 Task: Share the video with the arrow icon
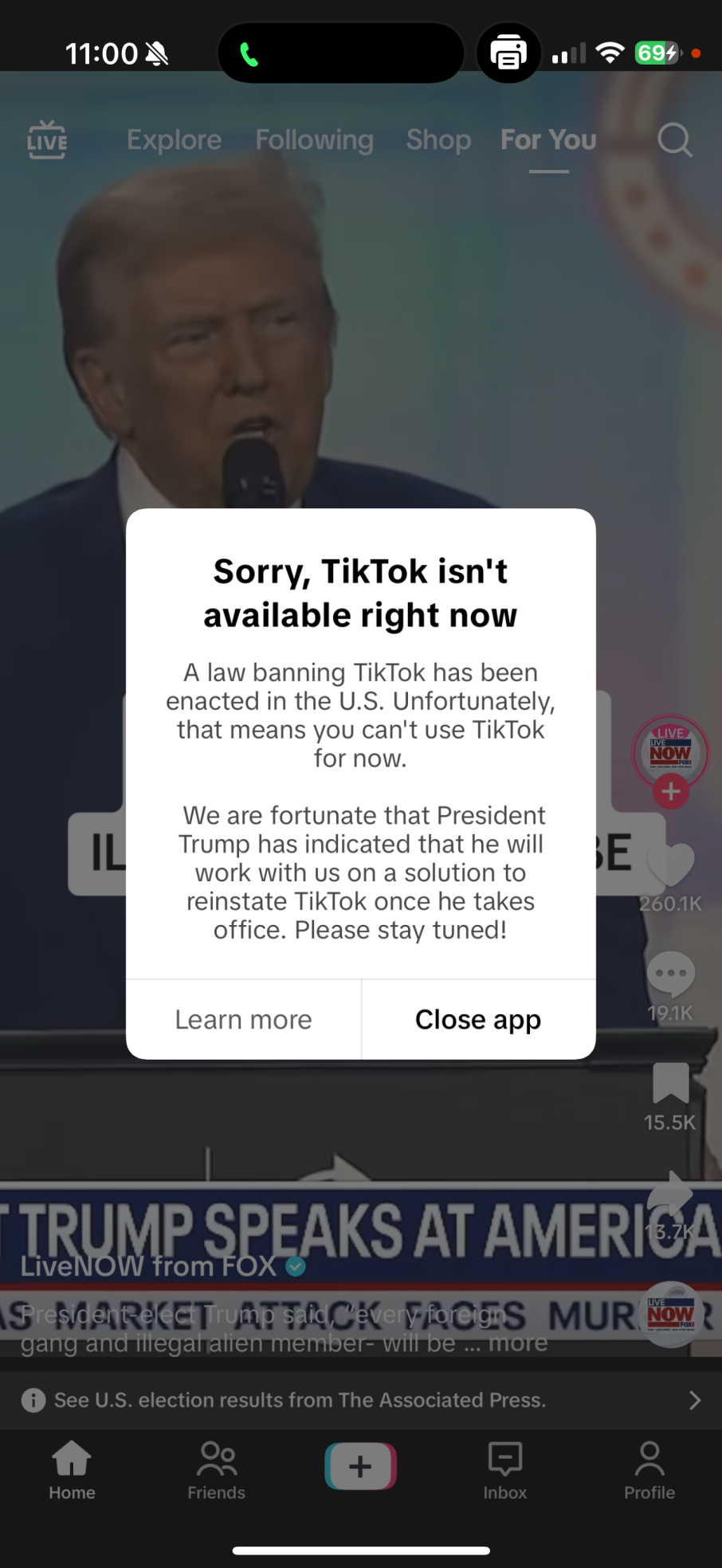pos(670,1194)
